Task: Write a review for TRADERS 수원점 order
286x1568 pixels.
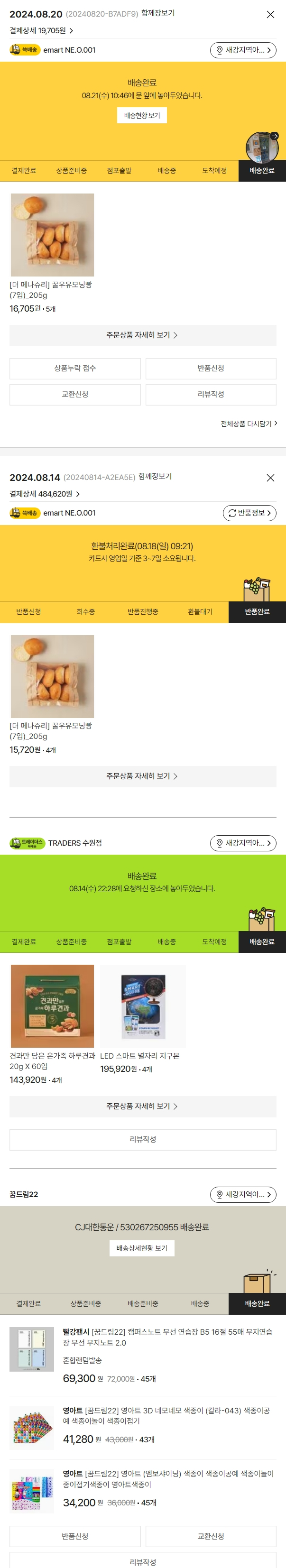Action: click(143, 1139)
